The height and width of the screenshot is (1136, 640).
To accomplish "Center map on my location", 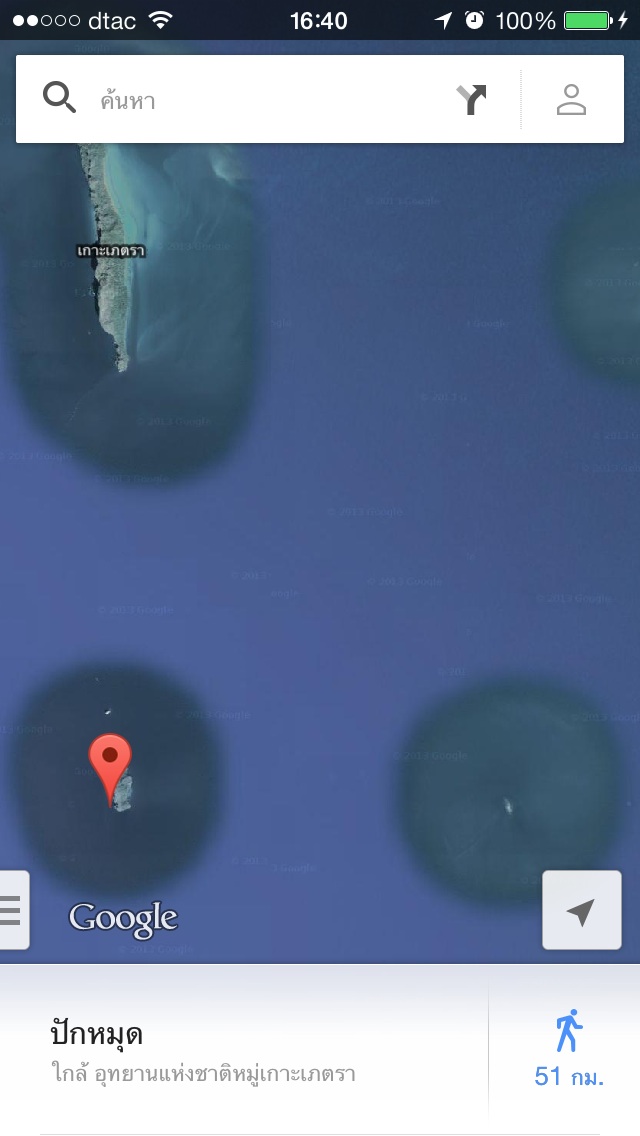I will (x=581, y=910).
